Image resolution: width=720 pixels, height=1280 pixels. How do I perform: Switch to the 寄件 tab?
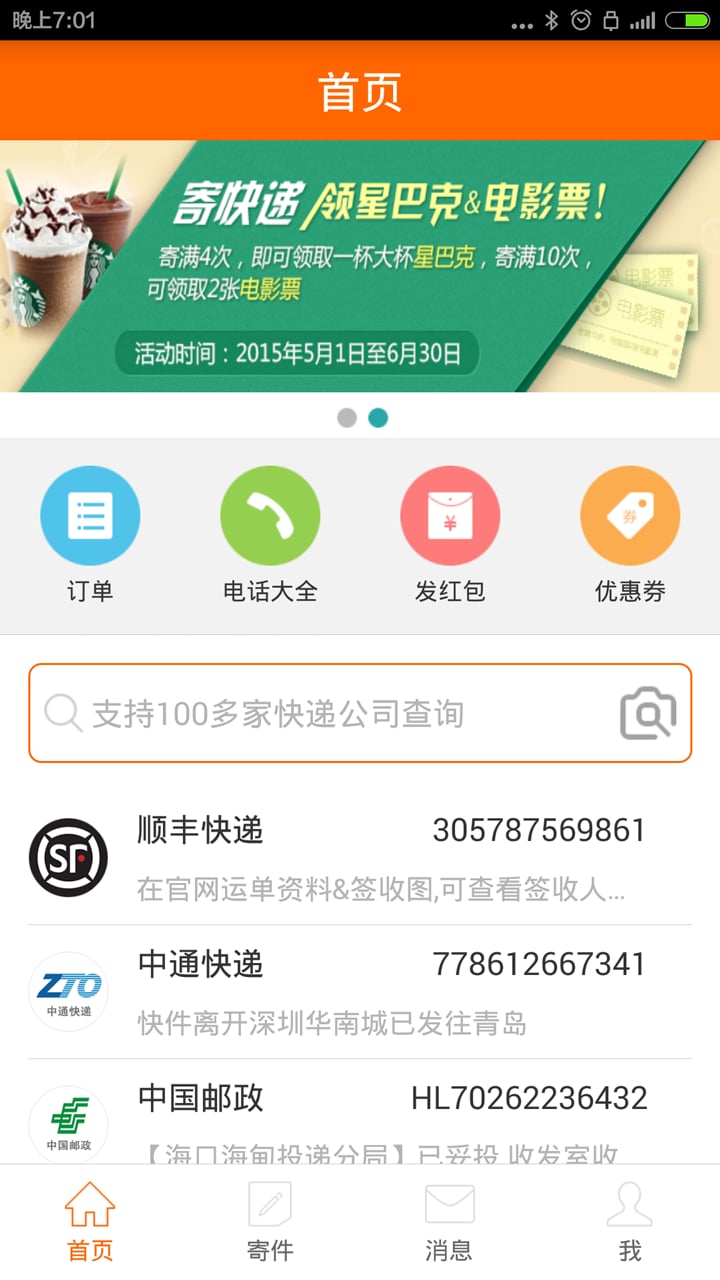[x=270, y=1222]
